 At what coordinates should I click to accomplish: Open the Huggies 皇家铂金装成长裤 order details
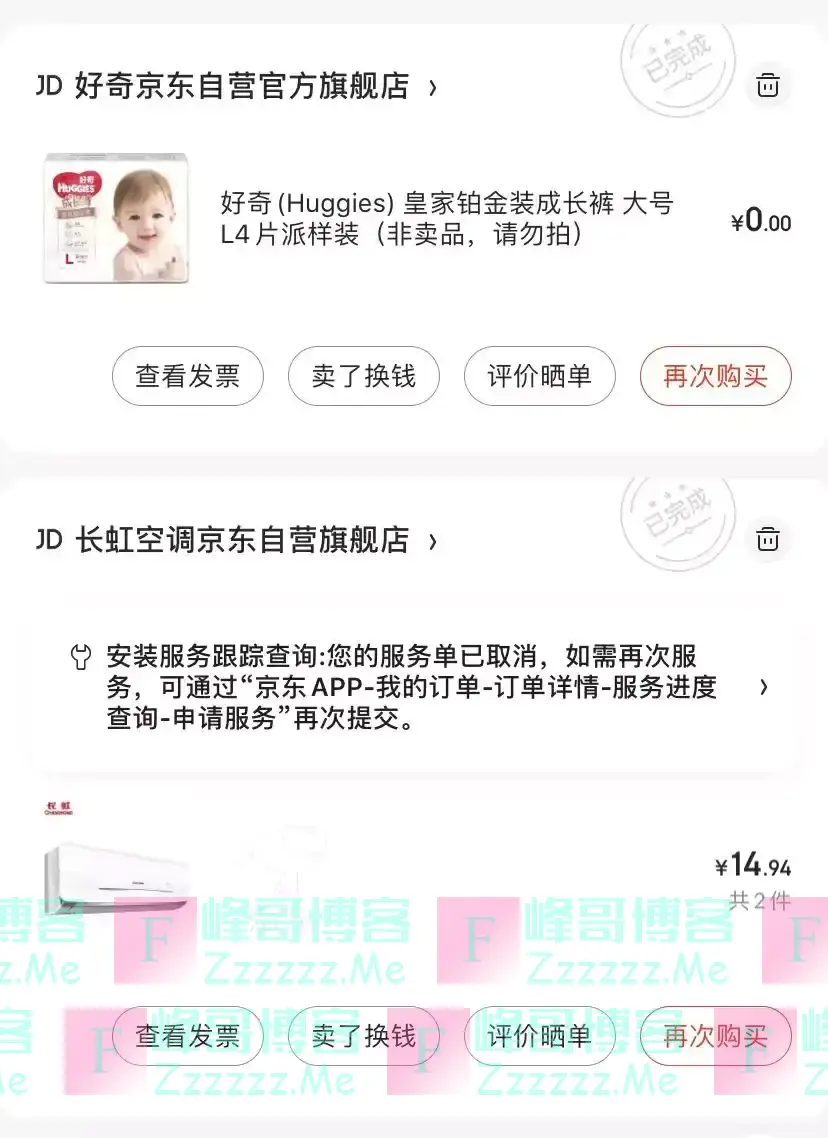446,219
